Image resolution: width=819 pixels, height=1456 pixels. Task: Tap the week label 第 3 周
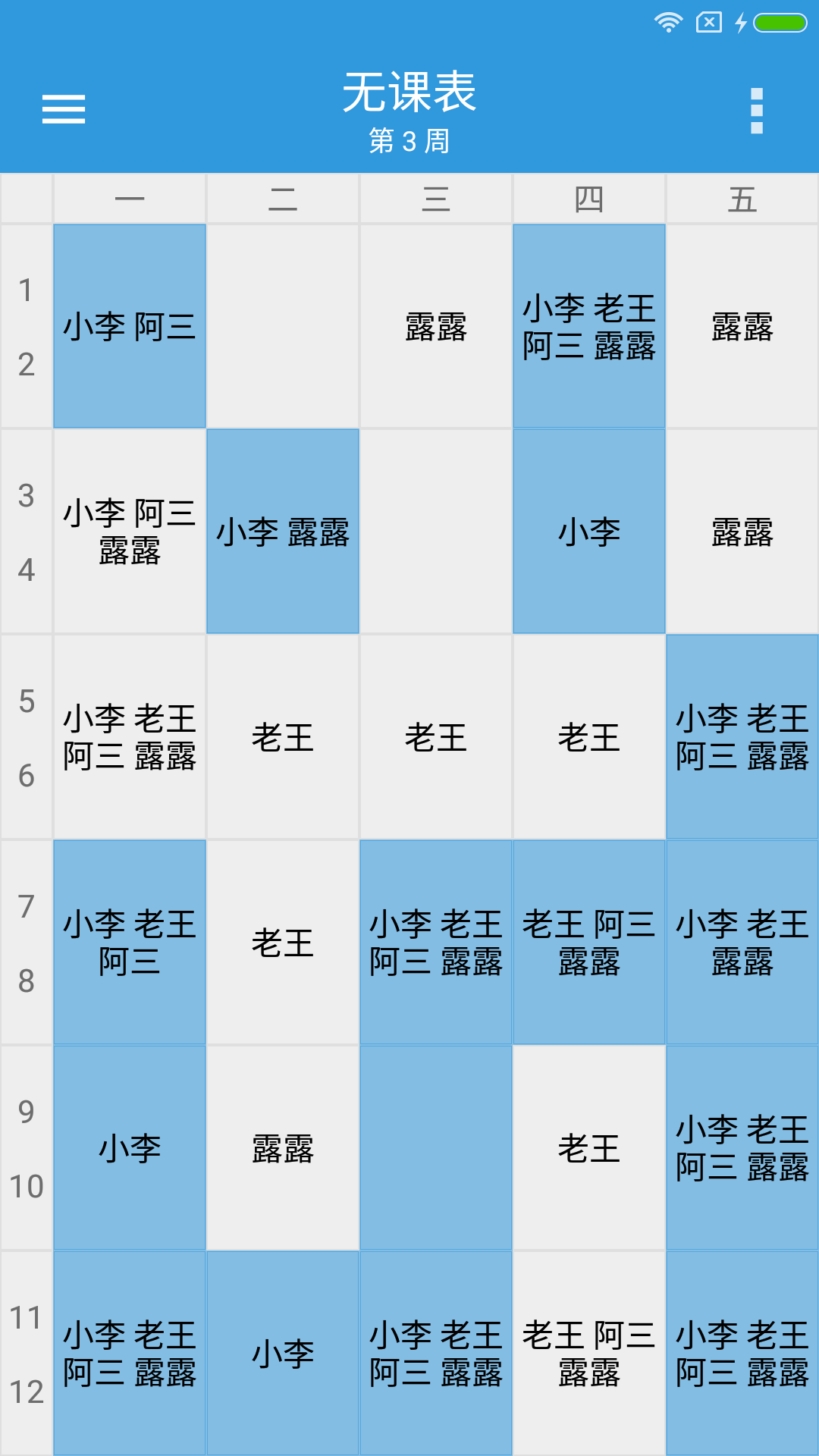tap(408, 141)
